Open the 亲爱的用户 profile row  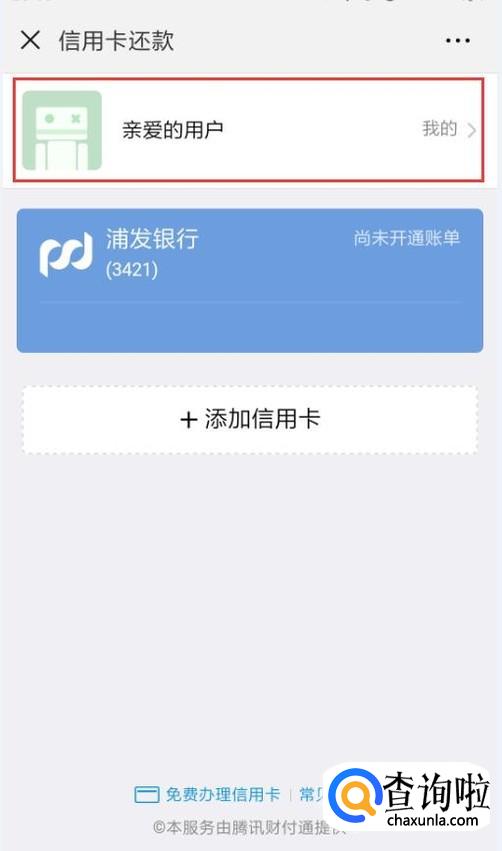pos(249,130)
